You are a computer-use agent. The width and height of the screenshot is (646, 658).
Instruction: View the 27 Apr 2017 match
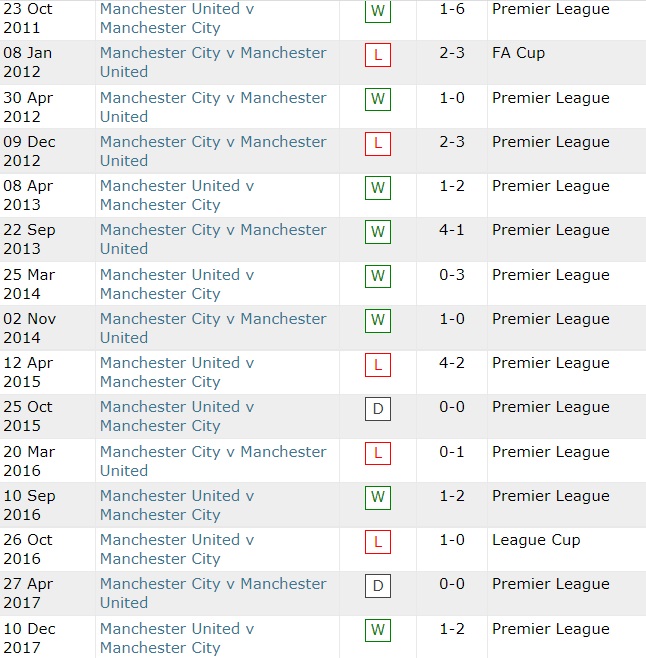click(x=213, y=584)
